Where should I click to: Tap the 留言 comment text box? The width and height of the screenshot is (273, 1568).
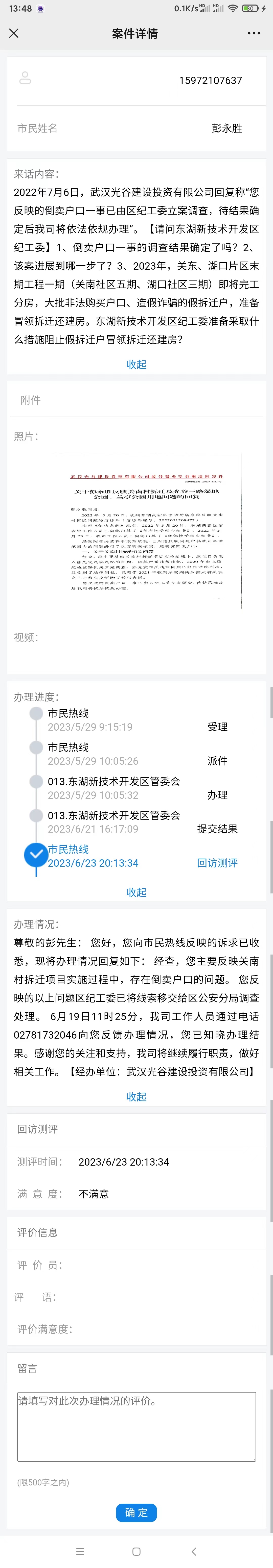(136, 1426)
